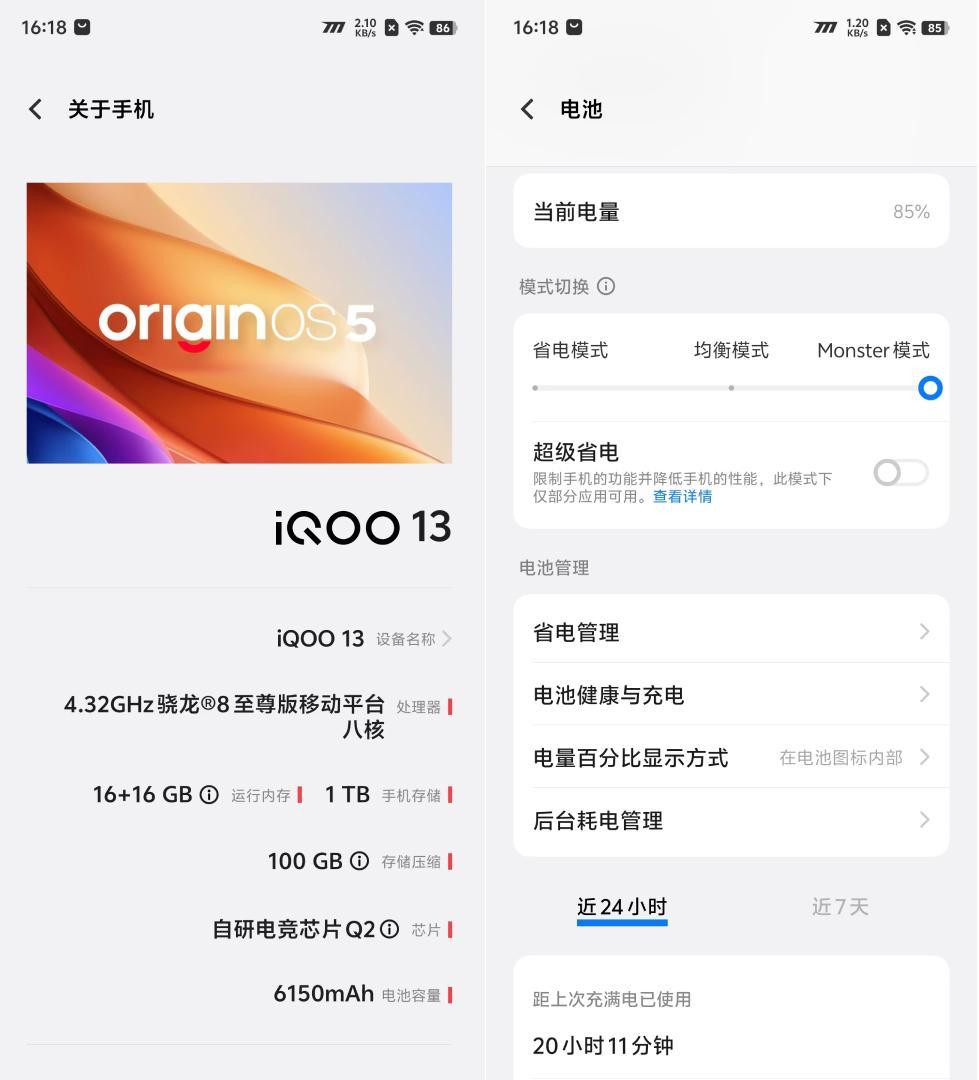Enable the 超级省电 switch

coord(900,473)
